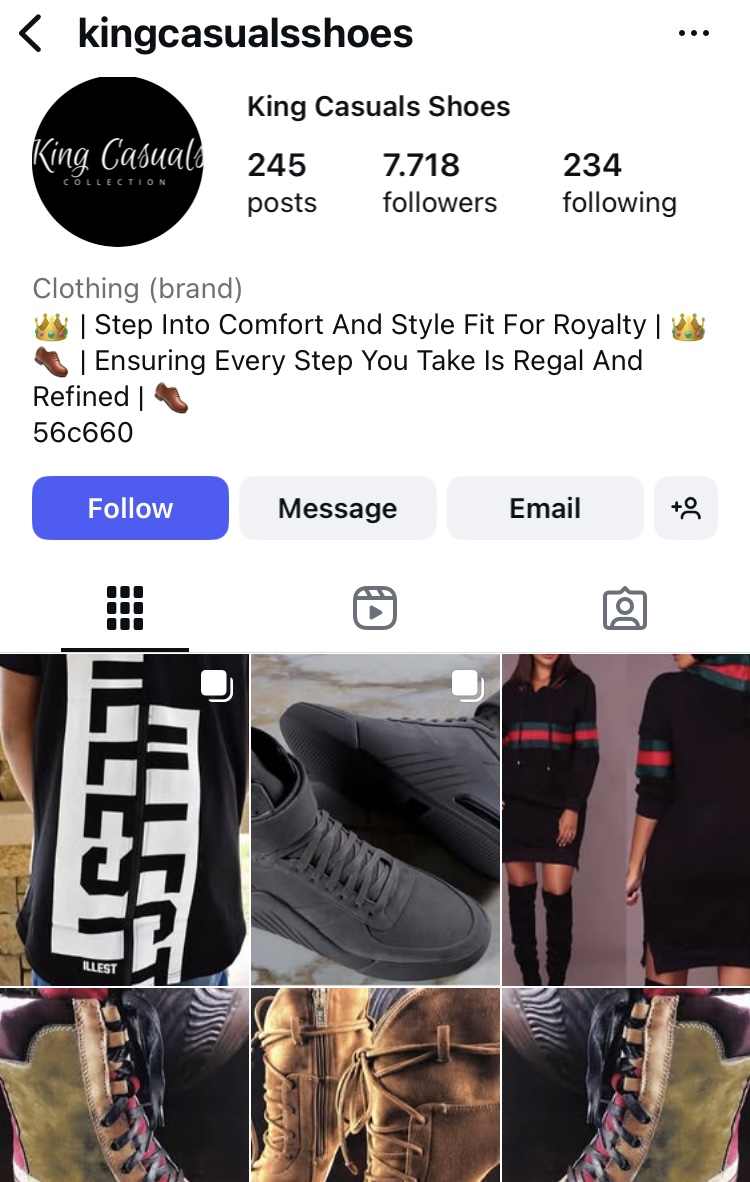
Task: Message this profile
Action: pyautogui.click(x=337, y=508)
